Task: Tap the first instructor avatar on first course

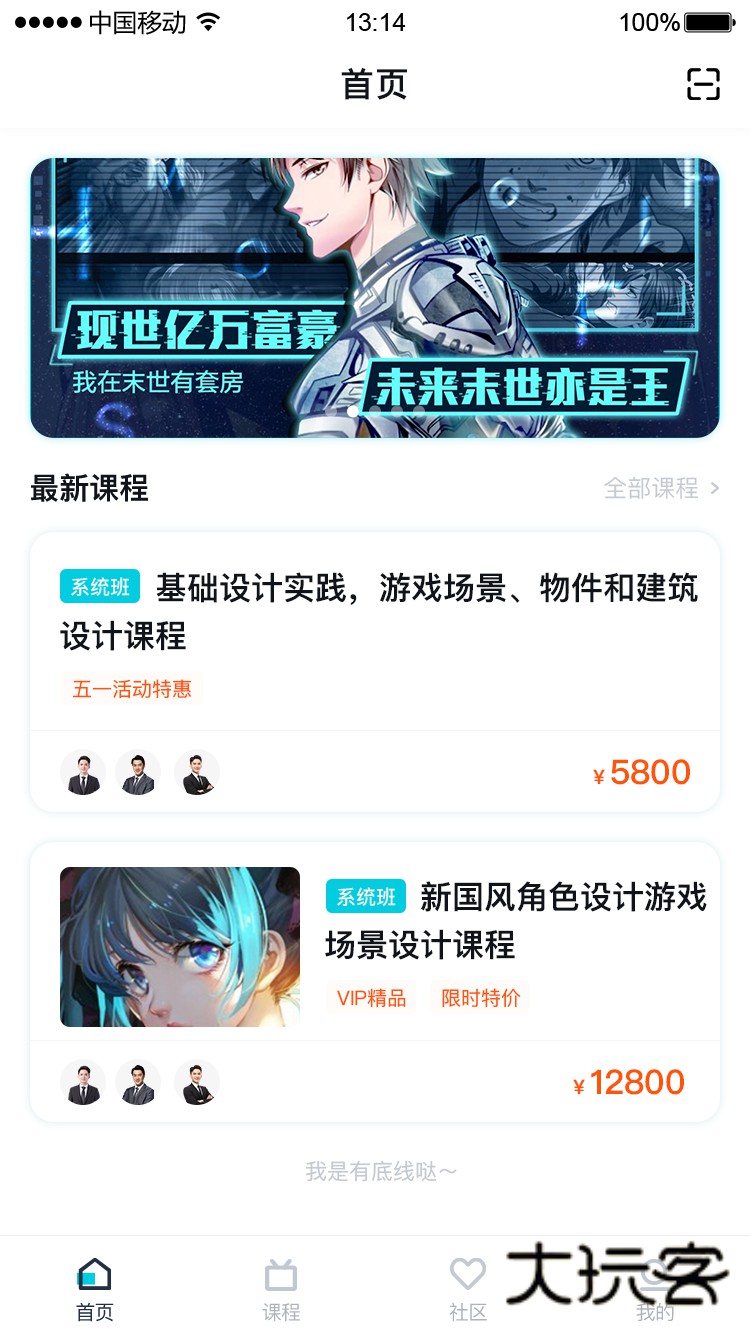Action: (83, 773)
